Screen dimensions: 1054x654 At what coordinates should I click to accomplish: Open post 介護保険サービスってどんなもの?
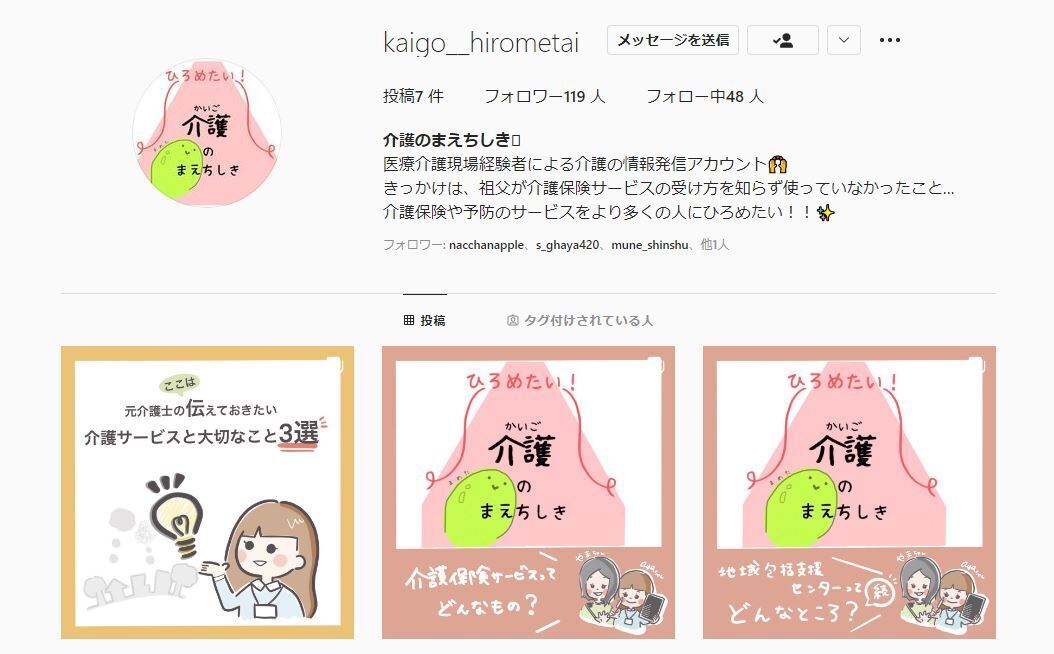(528, 492)
